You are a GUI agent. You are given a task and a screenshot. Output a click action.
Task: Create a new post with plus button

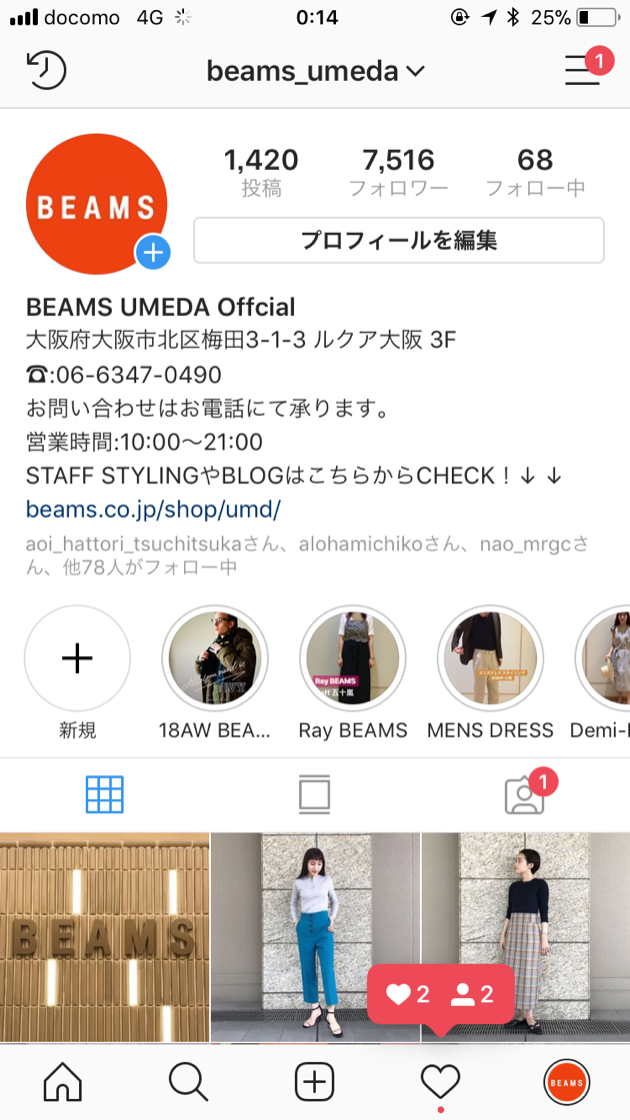pos(314,1081)
